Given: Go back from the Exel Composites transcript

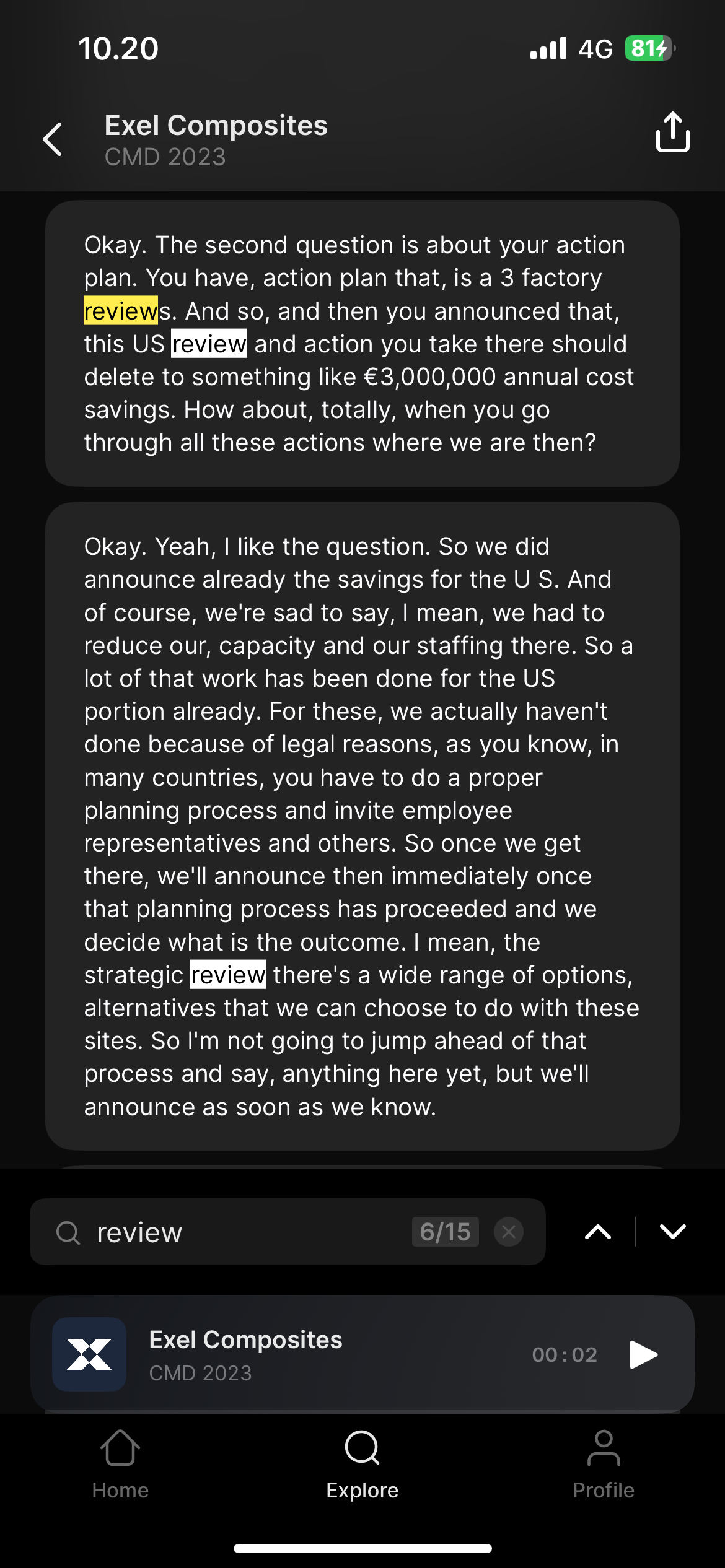Looking at the screenshot, I should click(53, 139).
